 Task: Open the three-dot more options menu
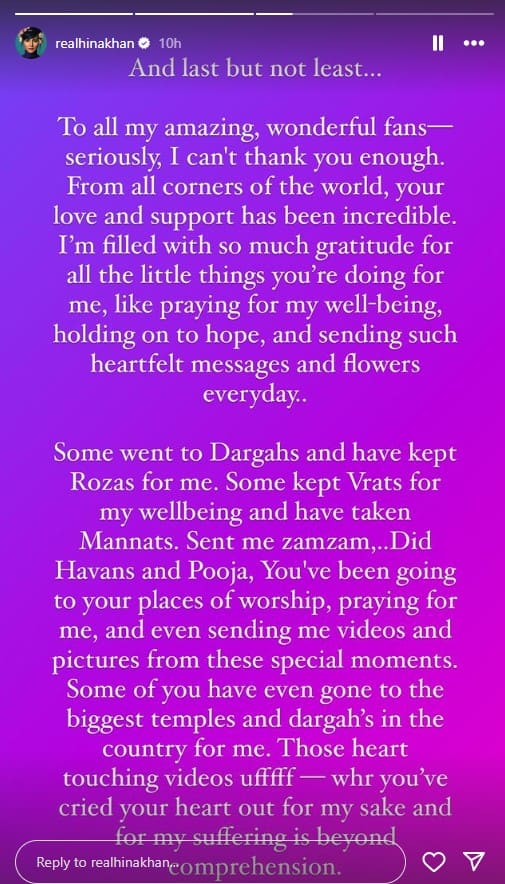473,43
